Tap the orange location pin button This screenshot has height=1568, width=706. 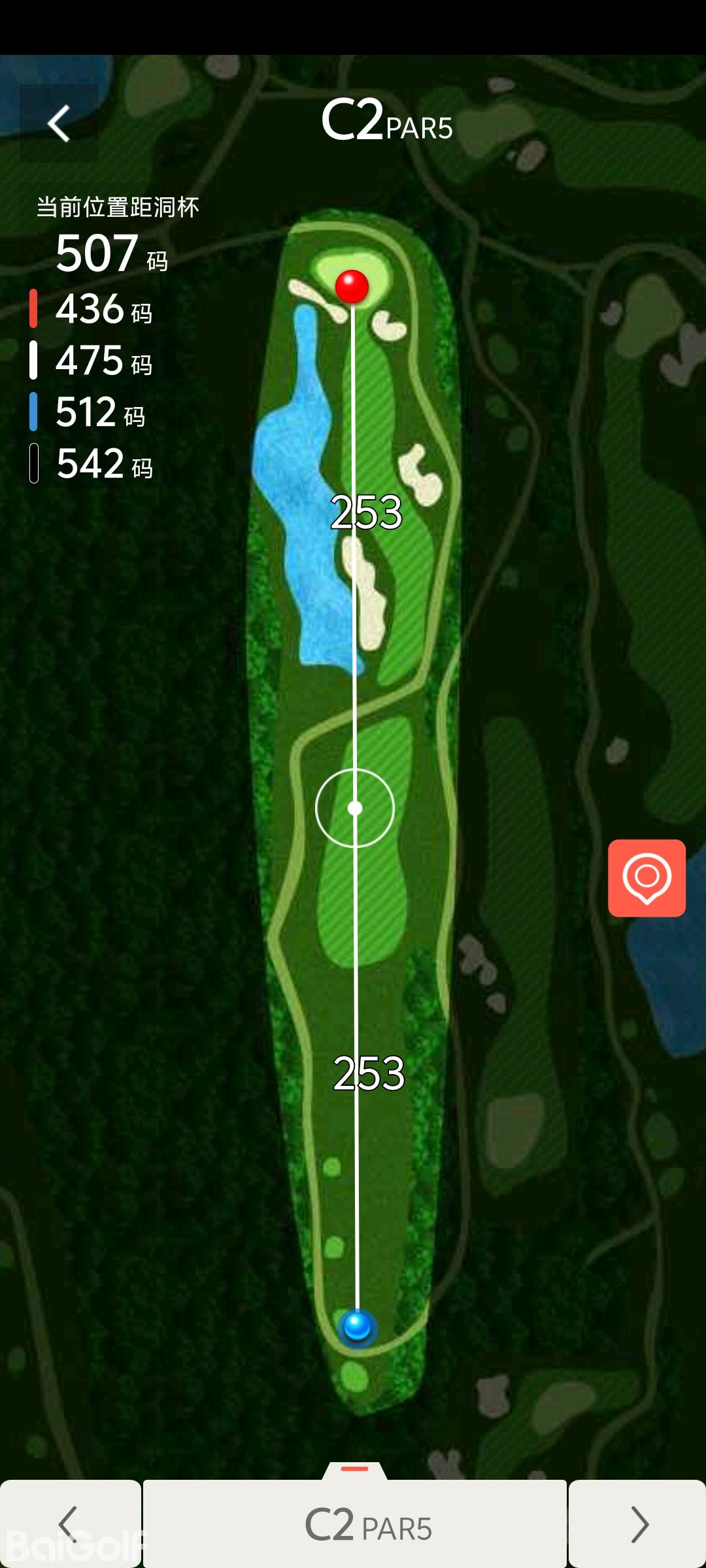[647, 877]
